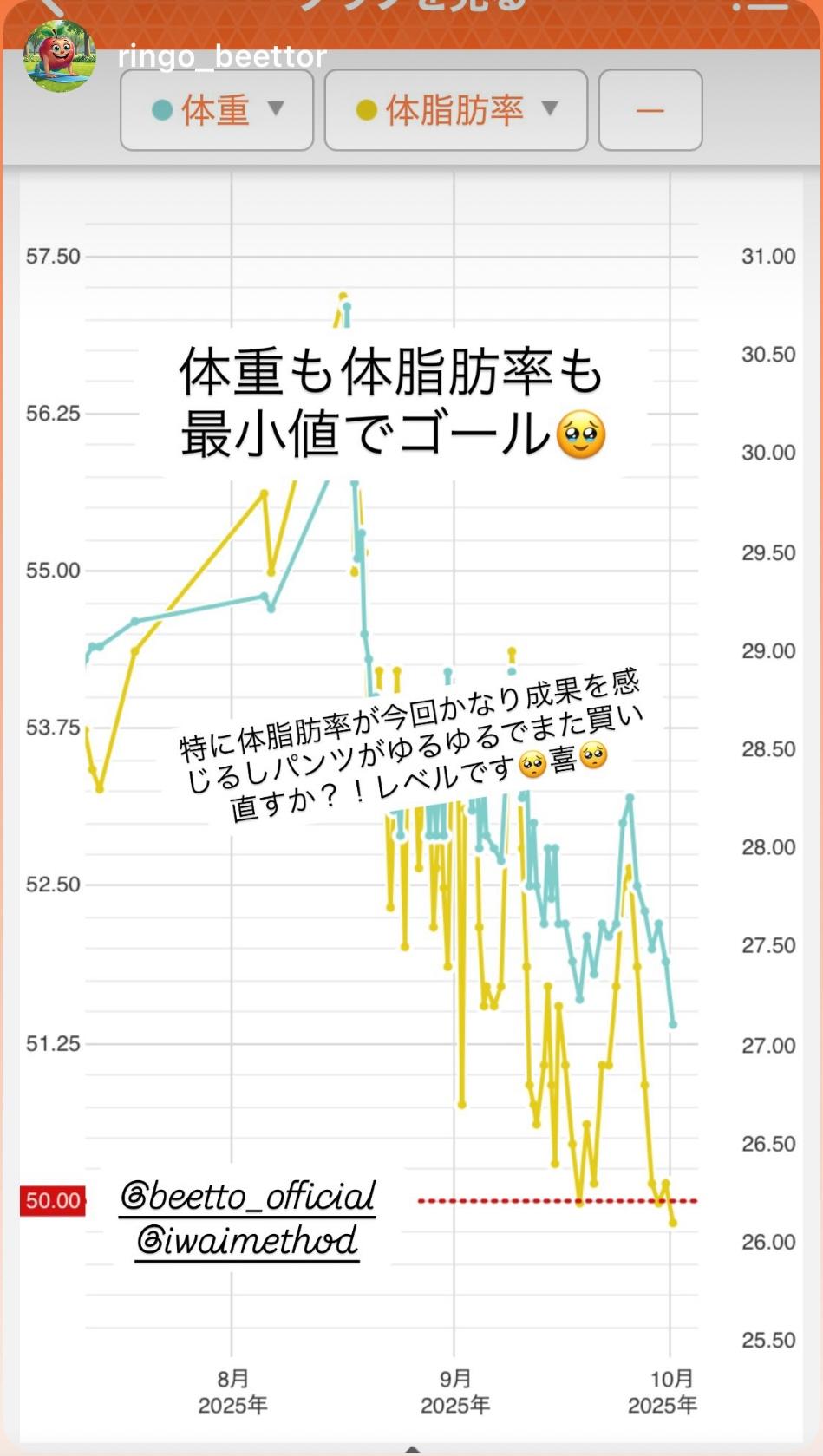Open the @beetto_official mention
Viewport: 823px width, 1456px height.
[247, 1197]
